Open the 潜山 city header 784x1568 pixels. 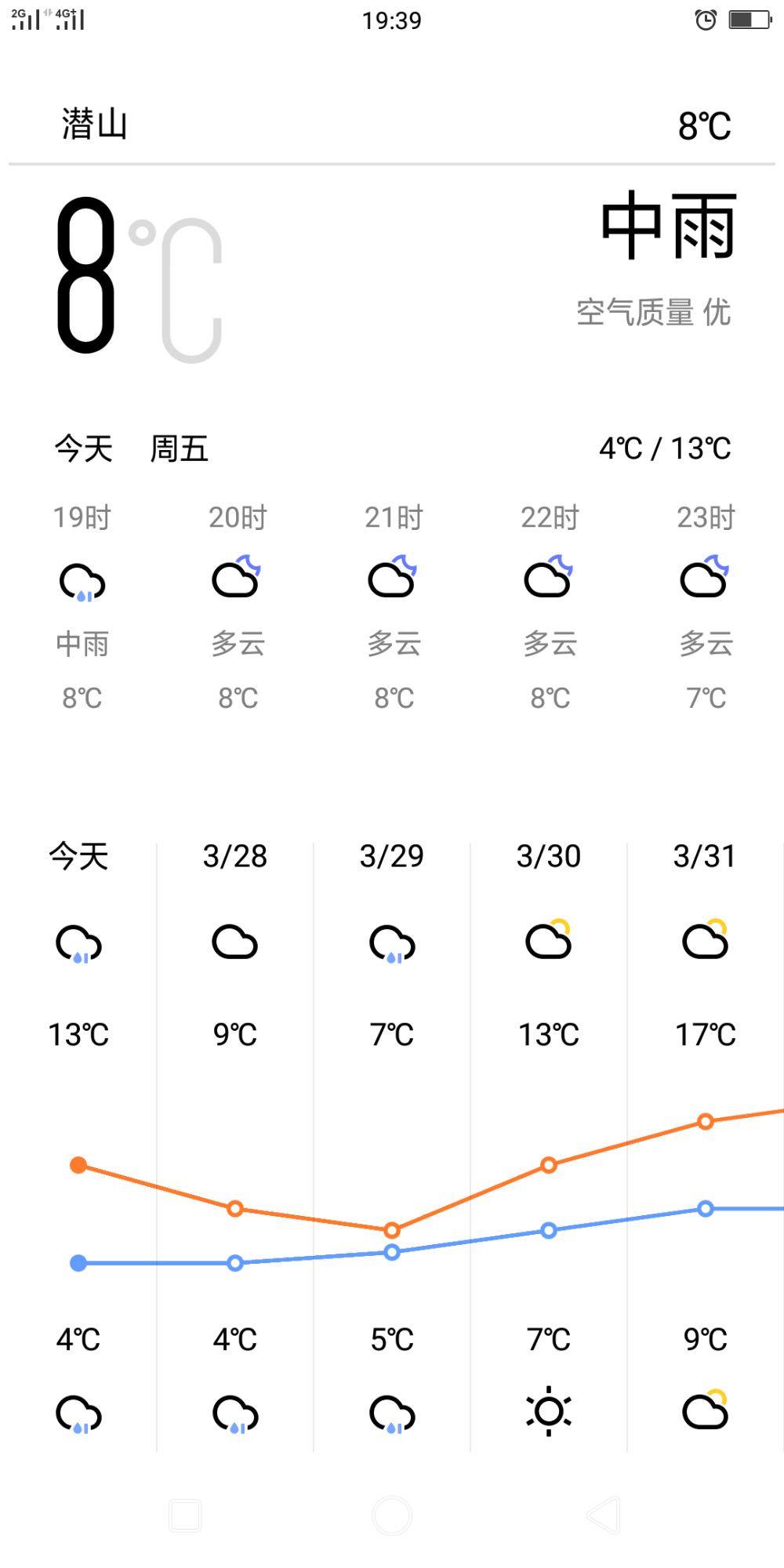pyautogui.click(x=95, y=125)
